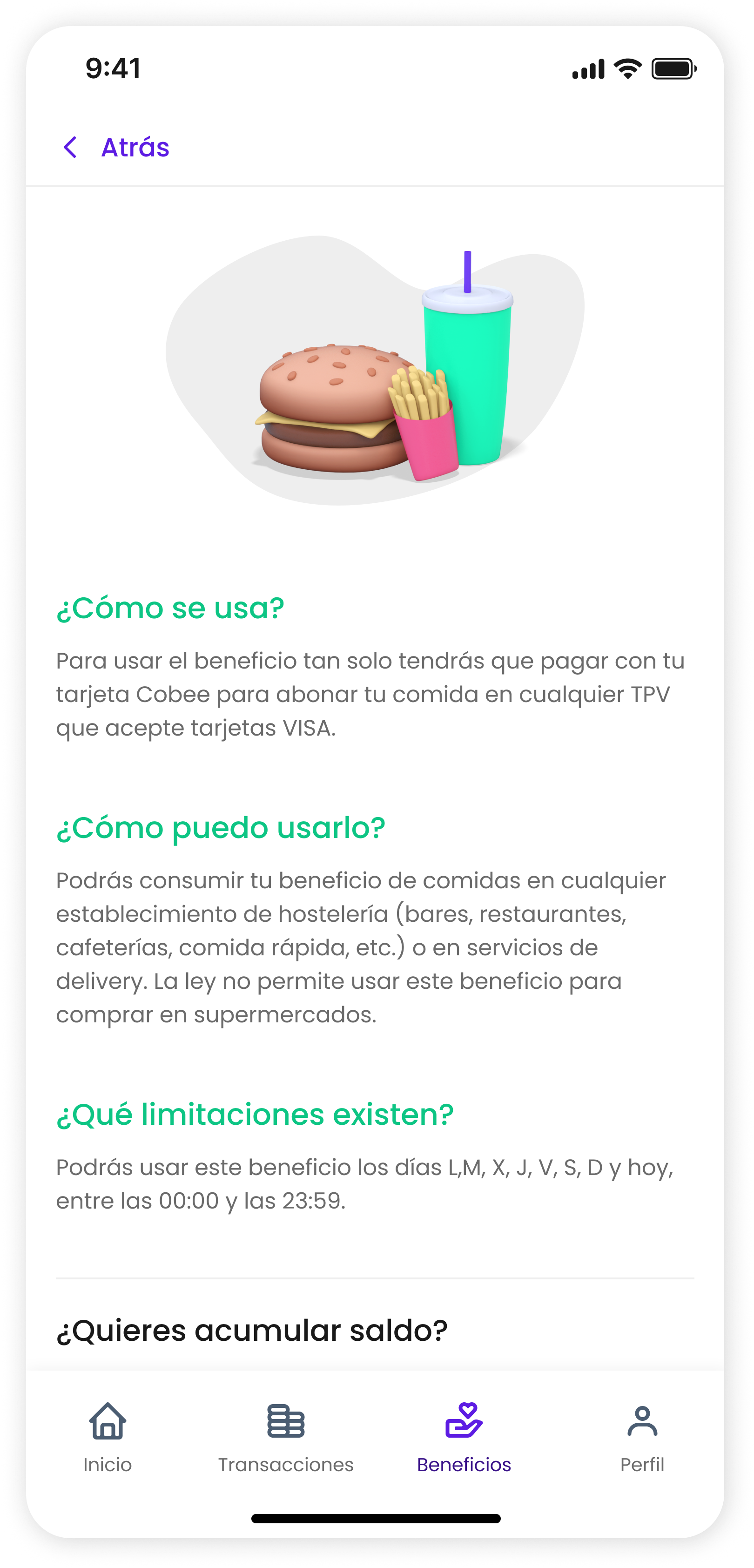
Task: Open the Transacciones tab
Action: tap(285, 1437)
